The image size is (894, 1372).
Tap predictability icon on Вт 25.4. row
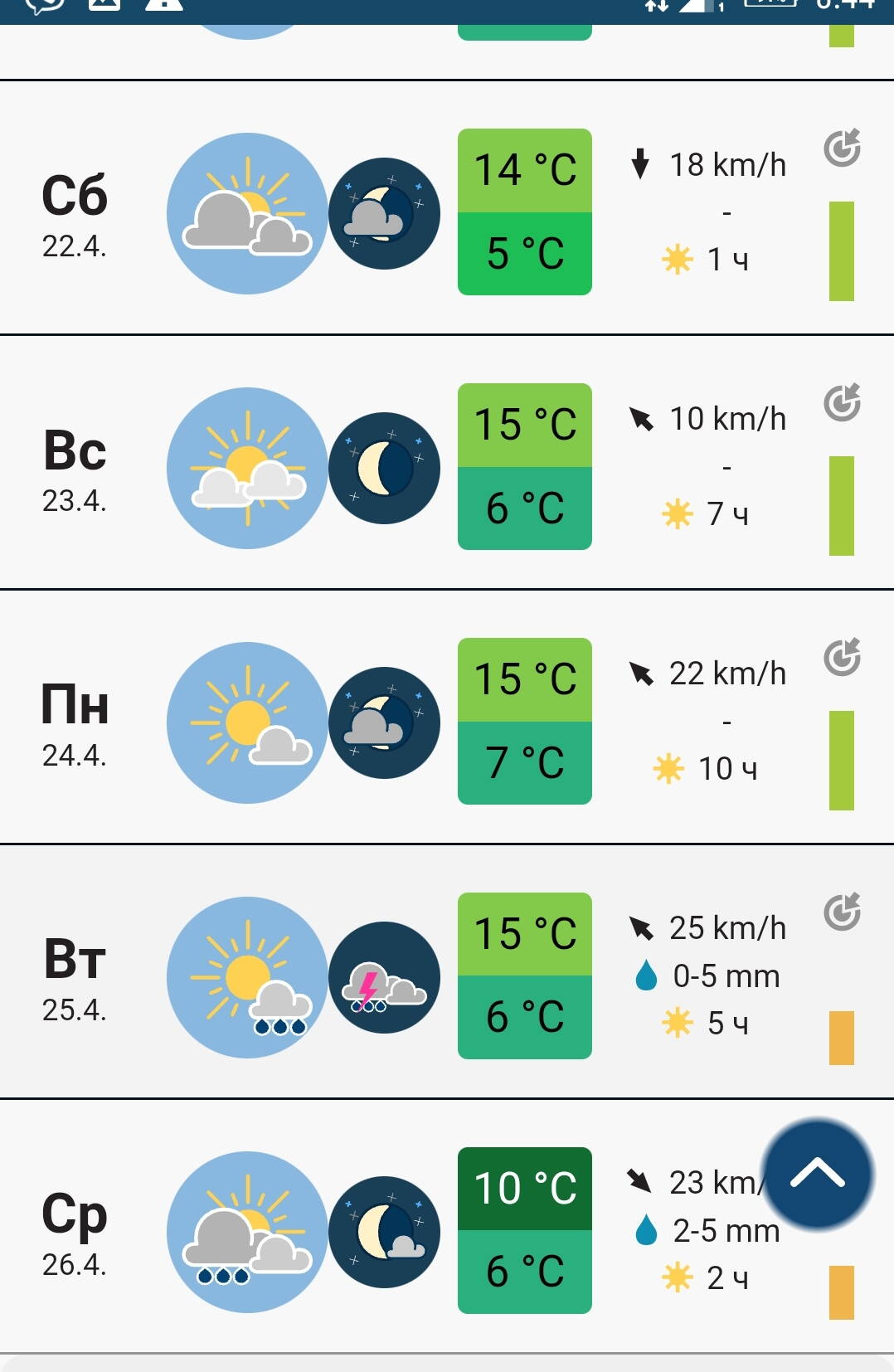click(842, 912)
